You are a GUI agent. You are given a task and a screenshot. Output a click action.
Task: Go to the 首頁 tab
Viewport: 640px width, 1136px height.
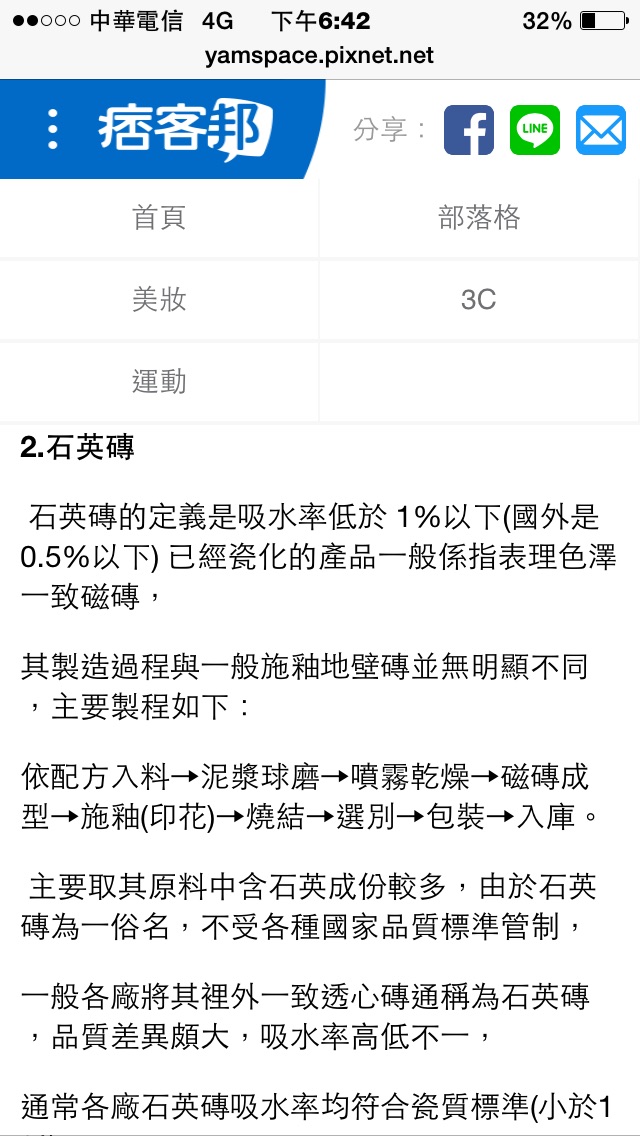coord(159,217)
